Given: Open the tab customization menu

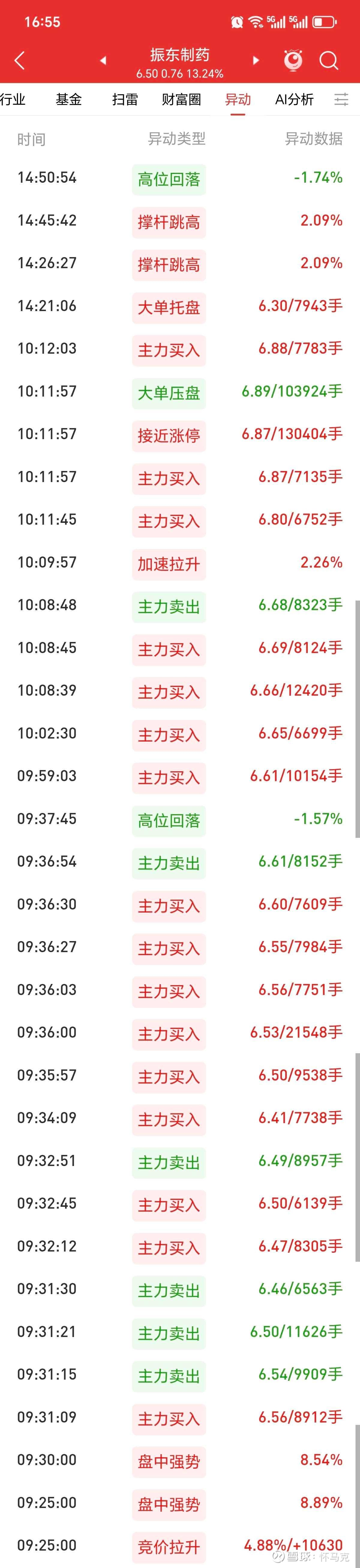Looking at the screenshot, I should pos(342,99).
